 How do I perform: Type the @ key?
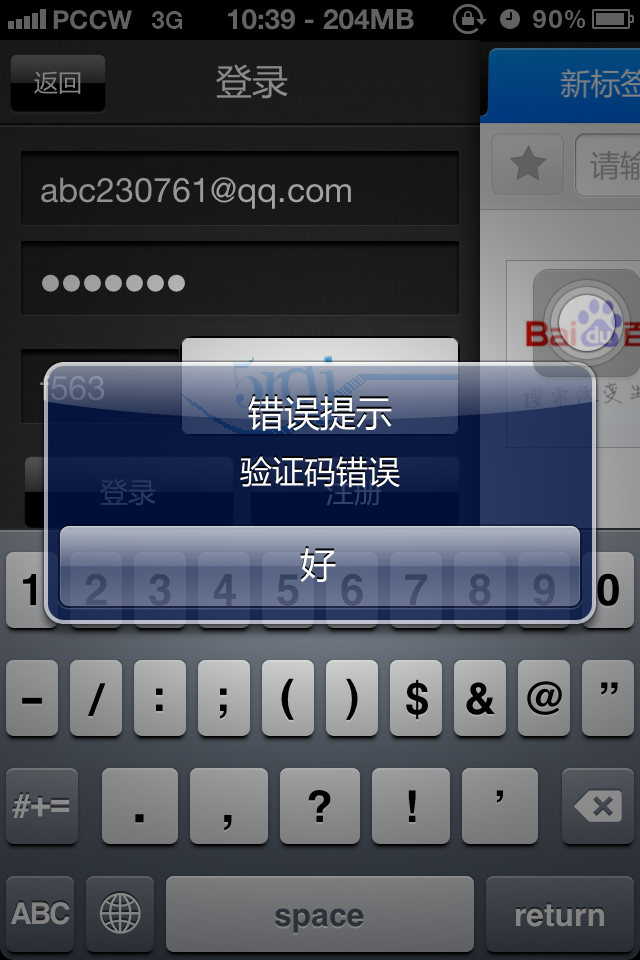543,698
